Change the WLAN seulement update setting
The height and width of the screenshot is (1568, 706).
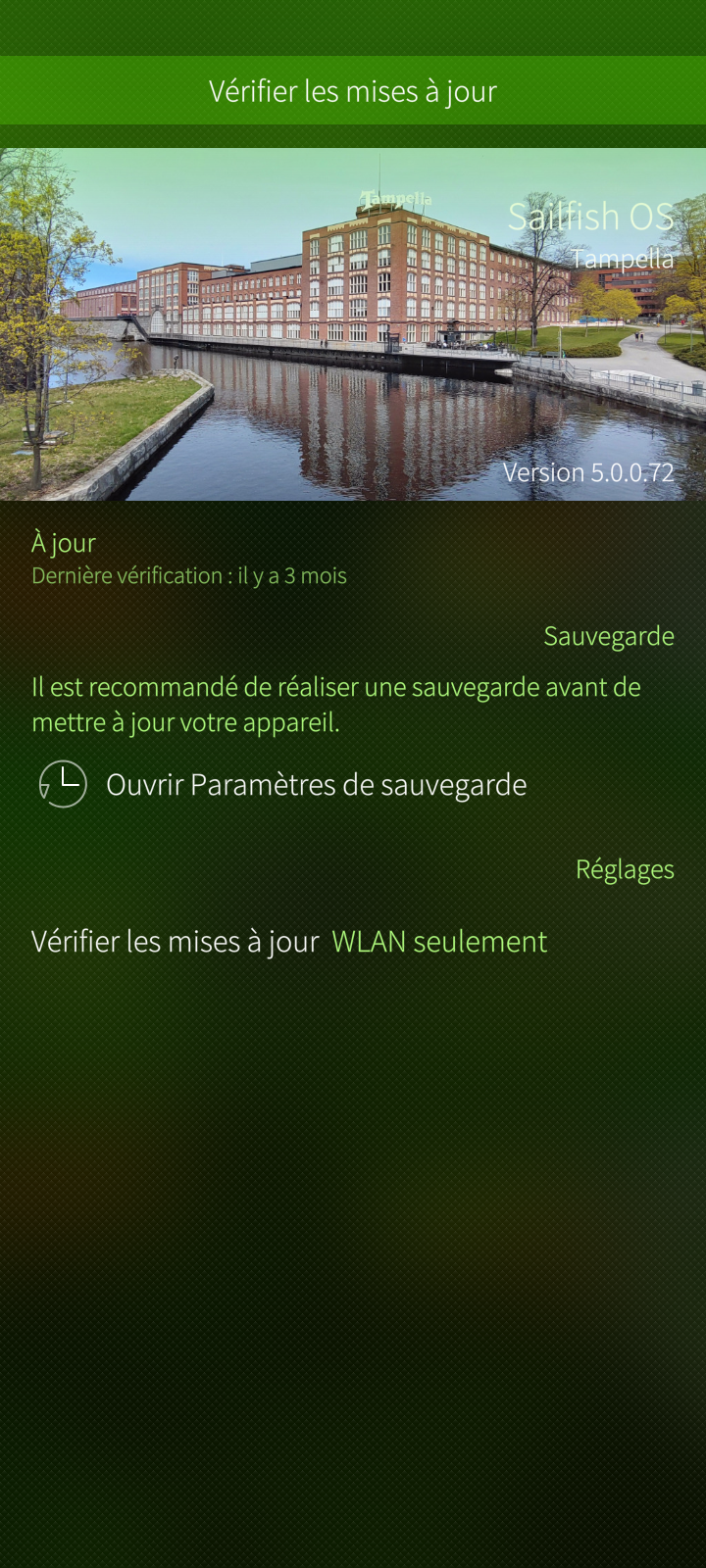[x=438, y=942]
